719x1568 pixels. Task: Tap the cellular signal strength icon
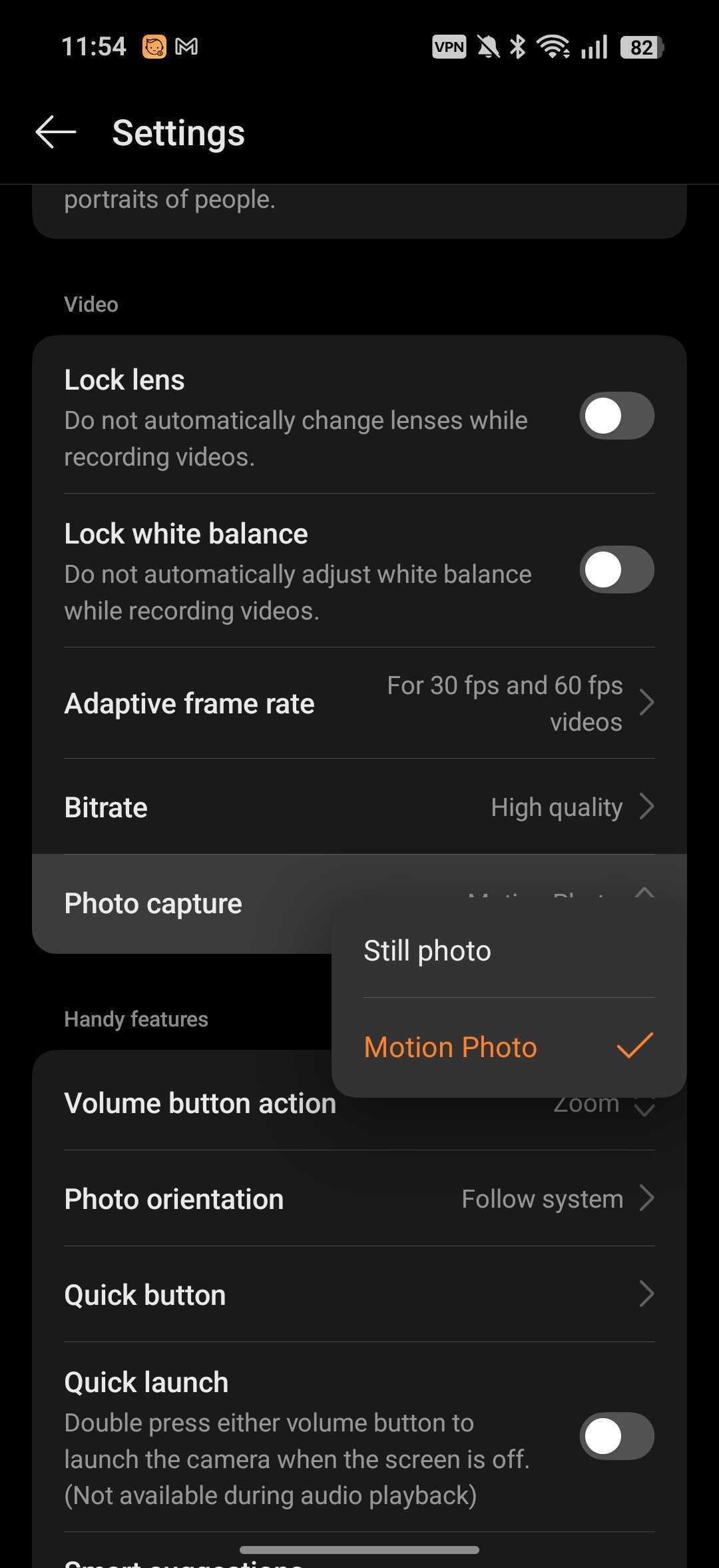[594, 46]
